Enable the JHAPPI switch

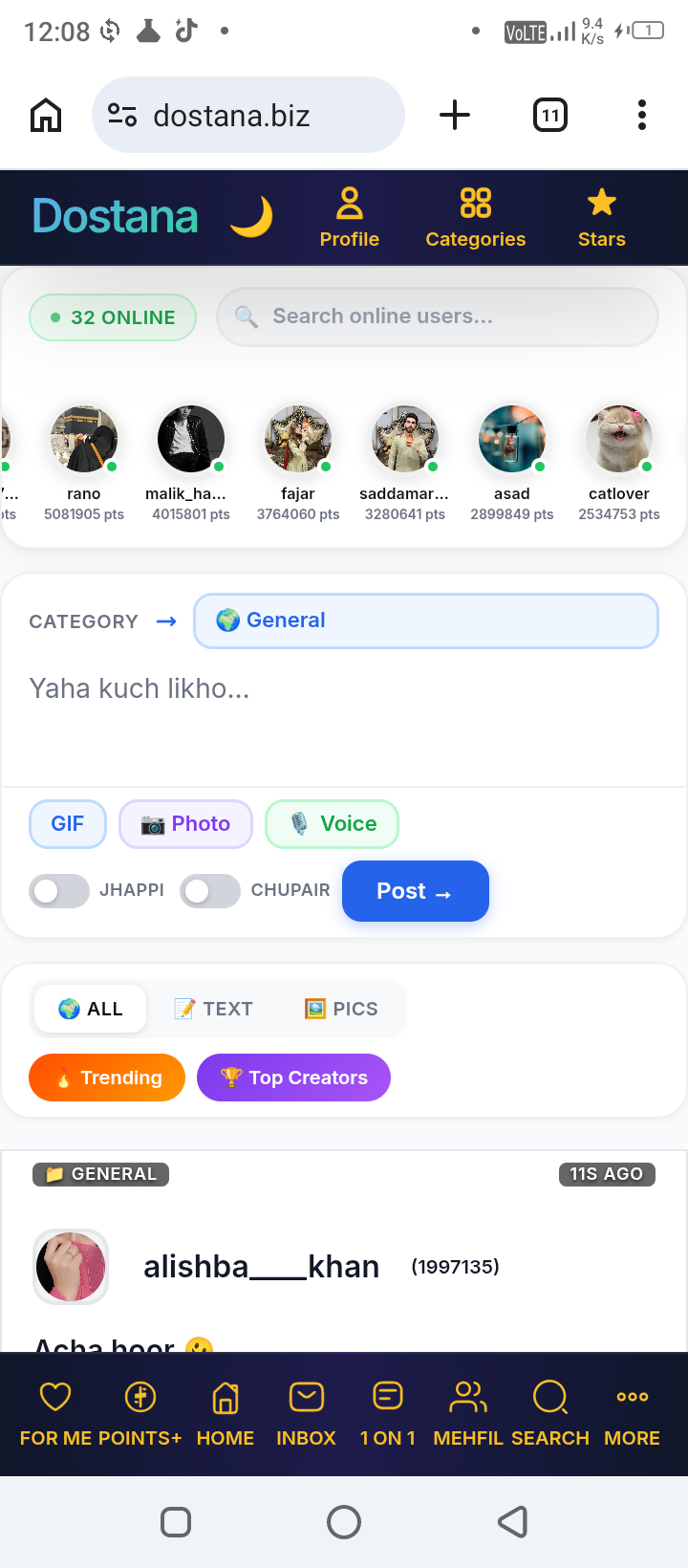click(59, 891)
